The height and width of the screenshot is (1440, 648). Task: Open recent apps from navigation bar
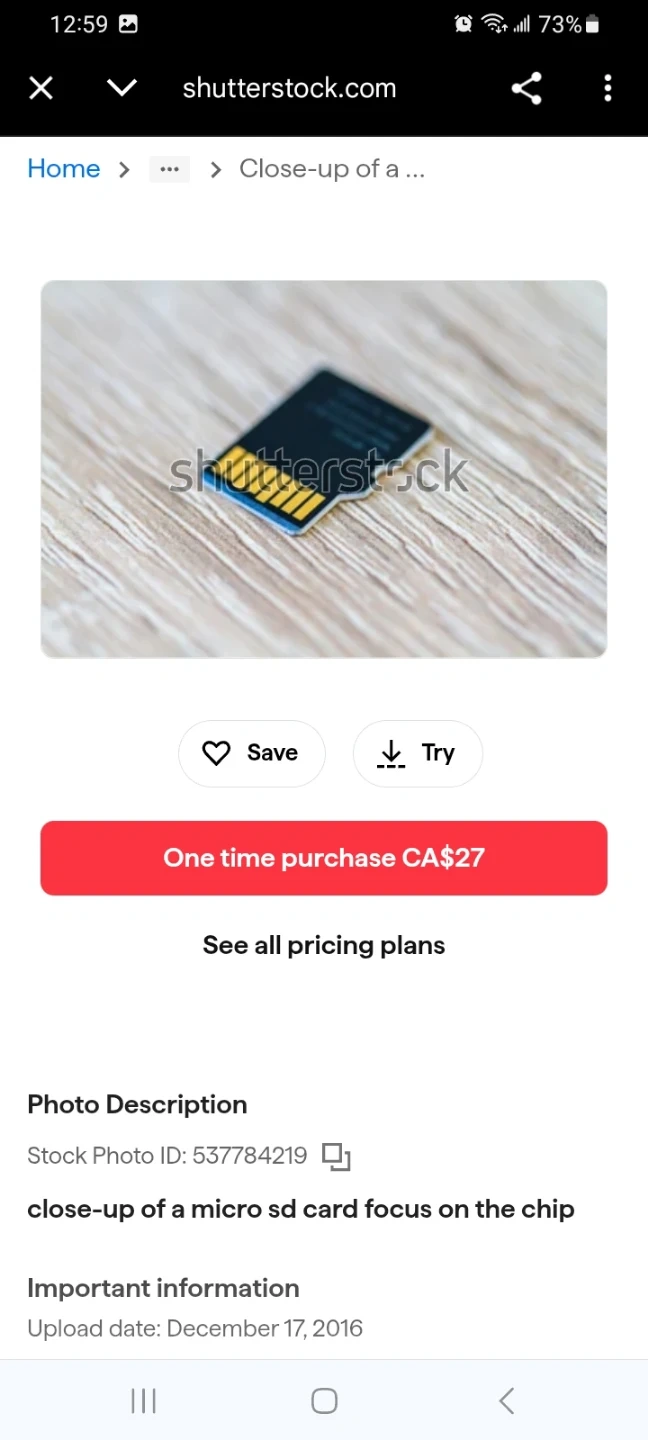[143, 1400]
